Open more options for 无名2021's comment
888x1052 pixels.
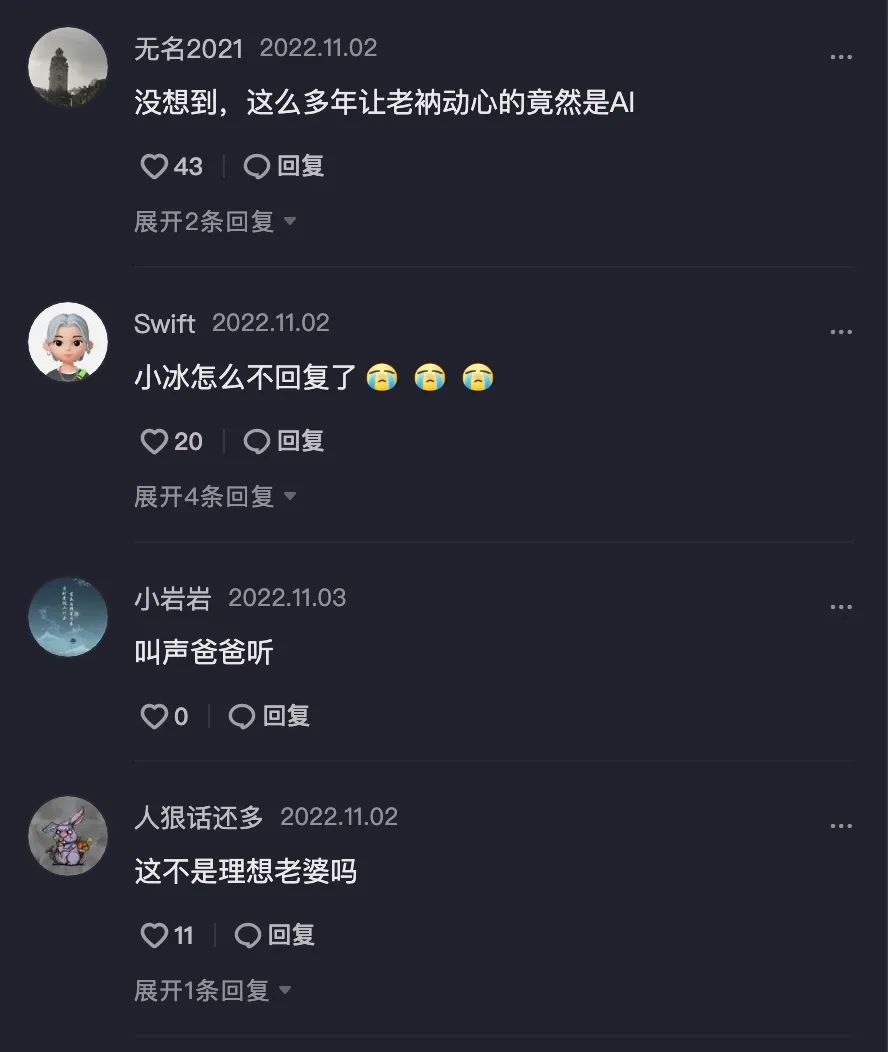tap(841, 57)
